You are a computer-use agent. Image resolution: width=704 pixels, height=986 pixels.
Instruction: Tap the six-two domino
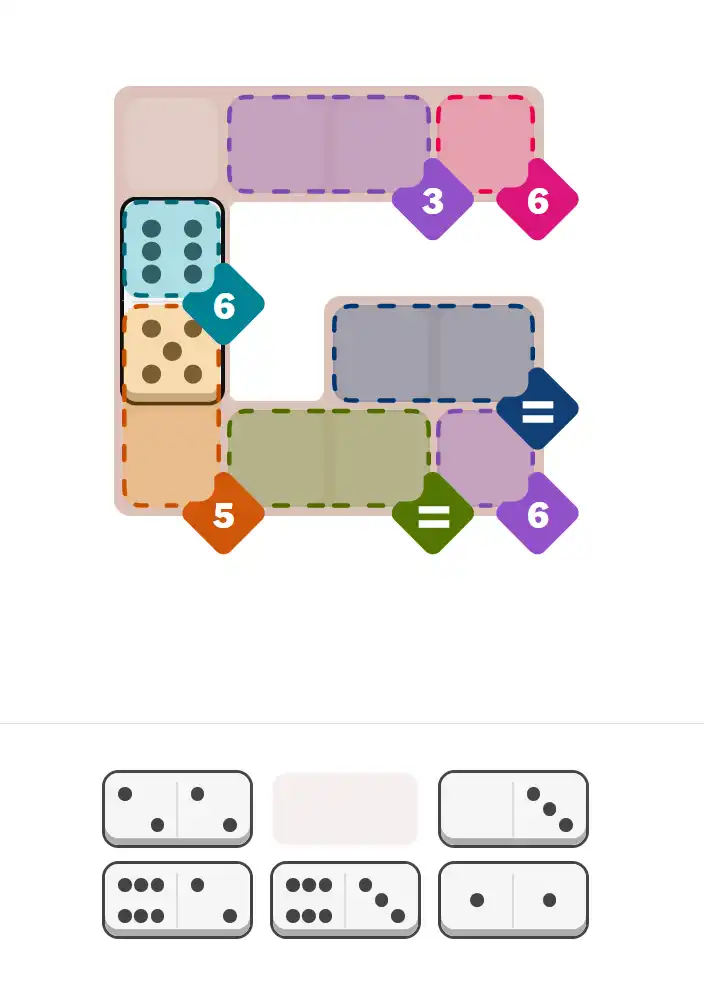click(x=177, y=899)
